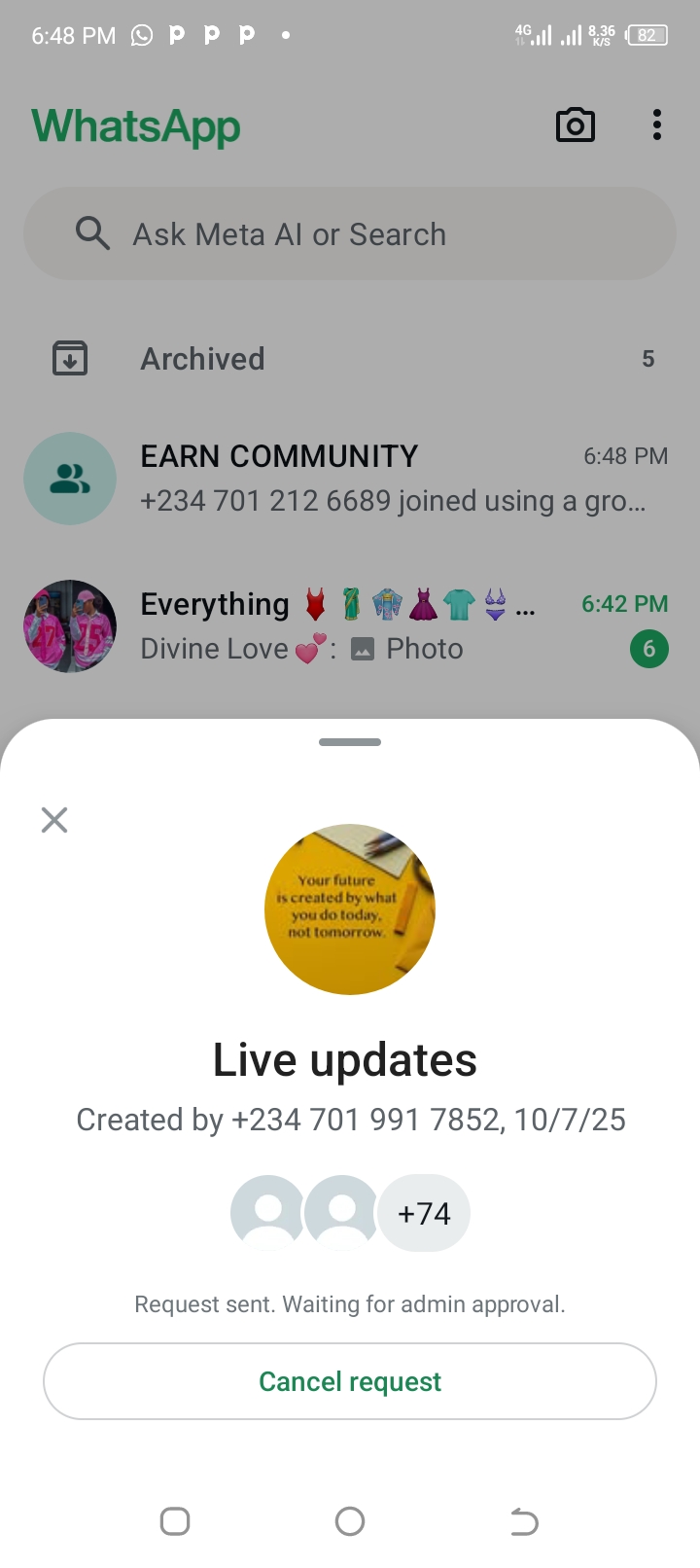The height and width of the screenshot is (1568, 700).
Task: Open the camera from the app bar
Action: [575, 125]
